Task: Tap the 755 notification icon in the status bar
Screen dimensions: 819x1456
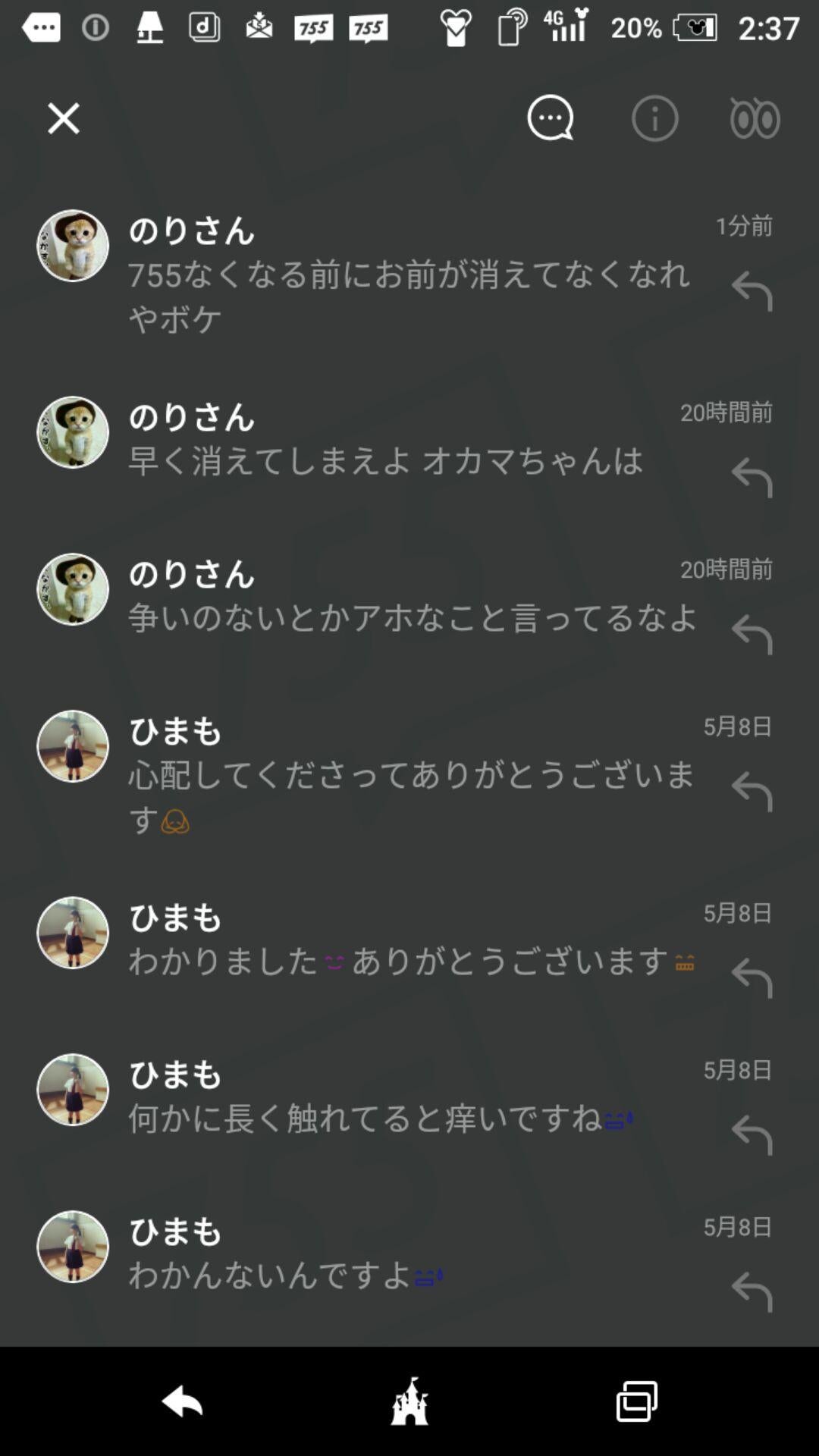Action: pyautogui.click(x=318, y=28)
